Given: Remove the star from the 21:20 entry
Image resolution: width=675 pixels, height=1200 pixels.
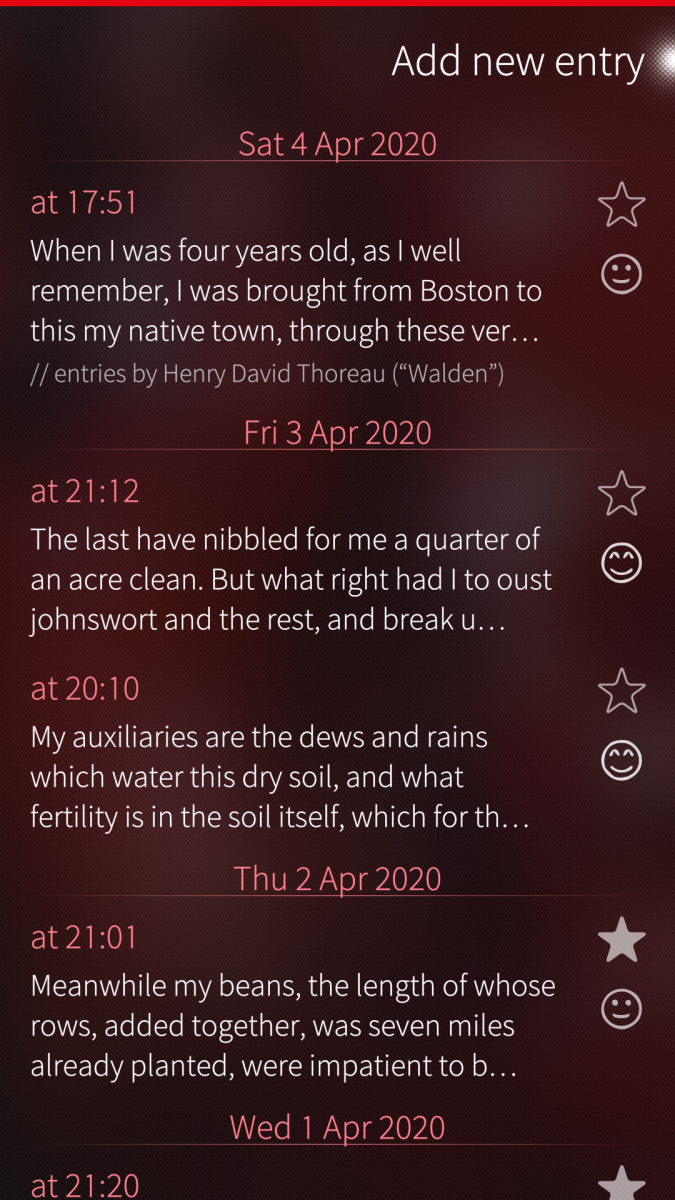Looking at the screenshot, I should coord(621,1184).
